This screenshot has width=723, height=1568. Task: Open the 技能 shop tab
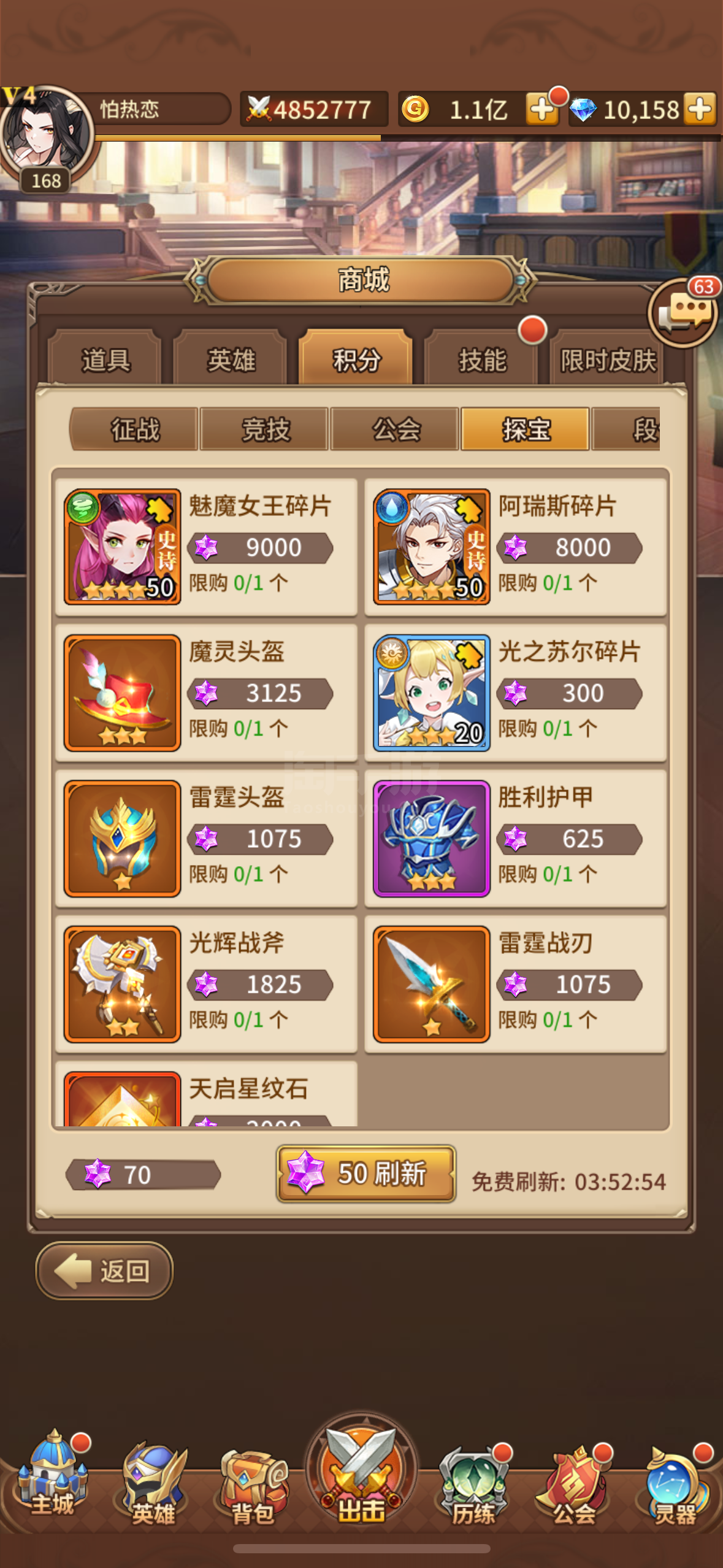coord(482,359)
